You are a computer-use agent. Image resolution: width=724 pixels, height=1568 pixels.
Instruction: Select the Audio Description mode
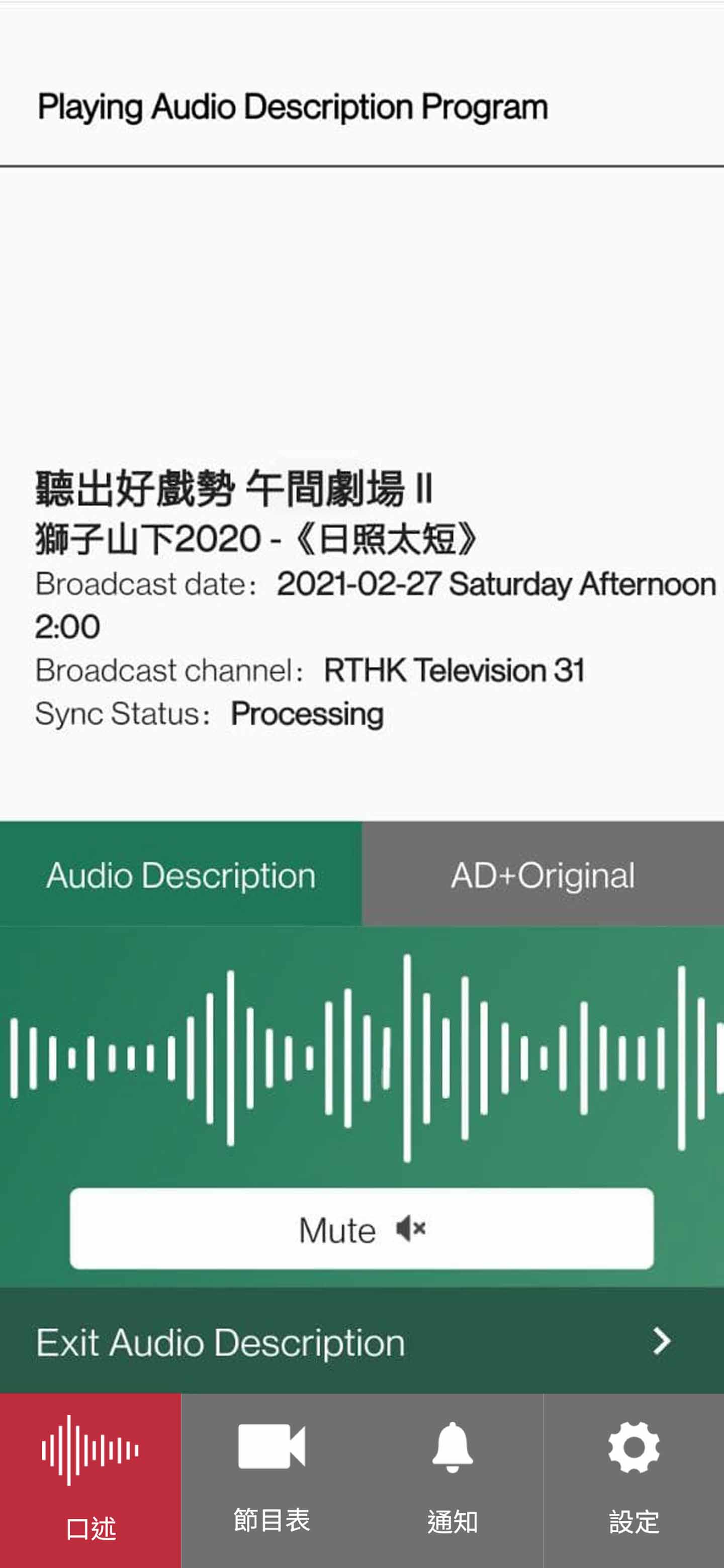181,874
